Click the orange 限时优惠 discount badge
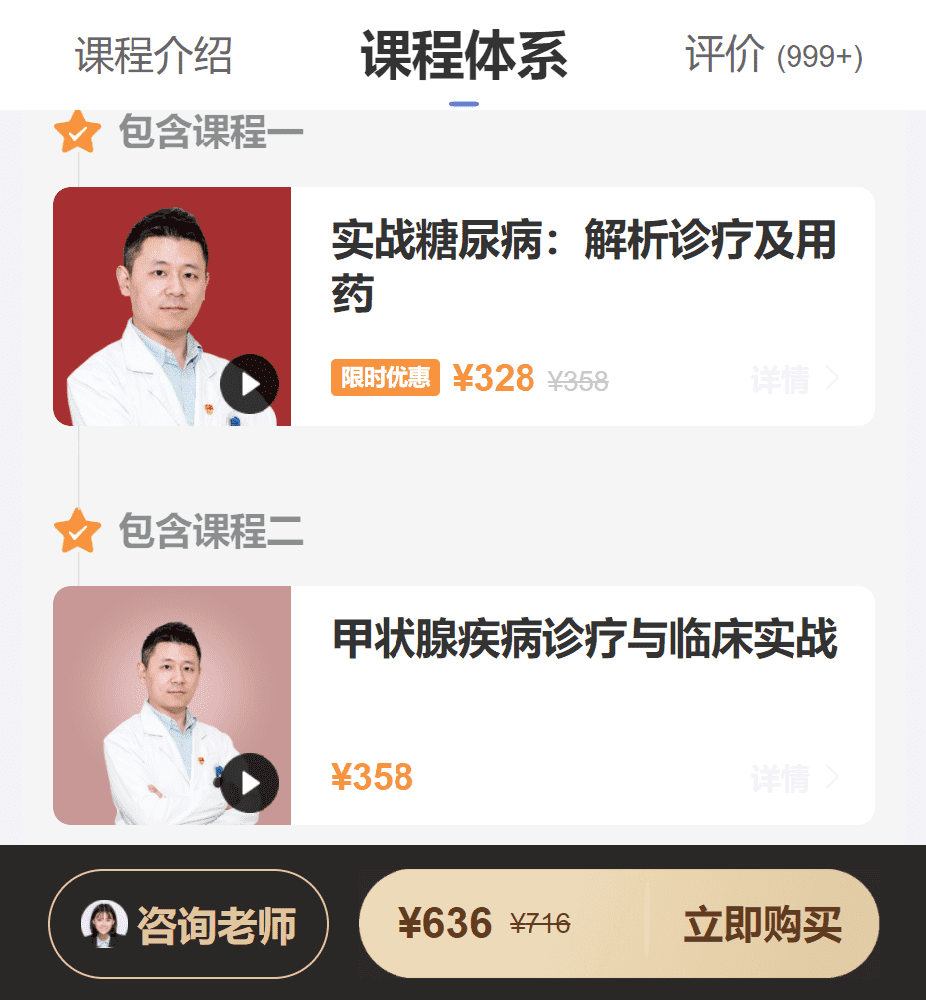This screenshot has width=926, height=1000. [x=385, y=379]
